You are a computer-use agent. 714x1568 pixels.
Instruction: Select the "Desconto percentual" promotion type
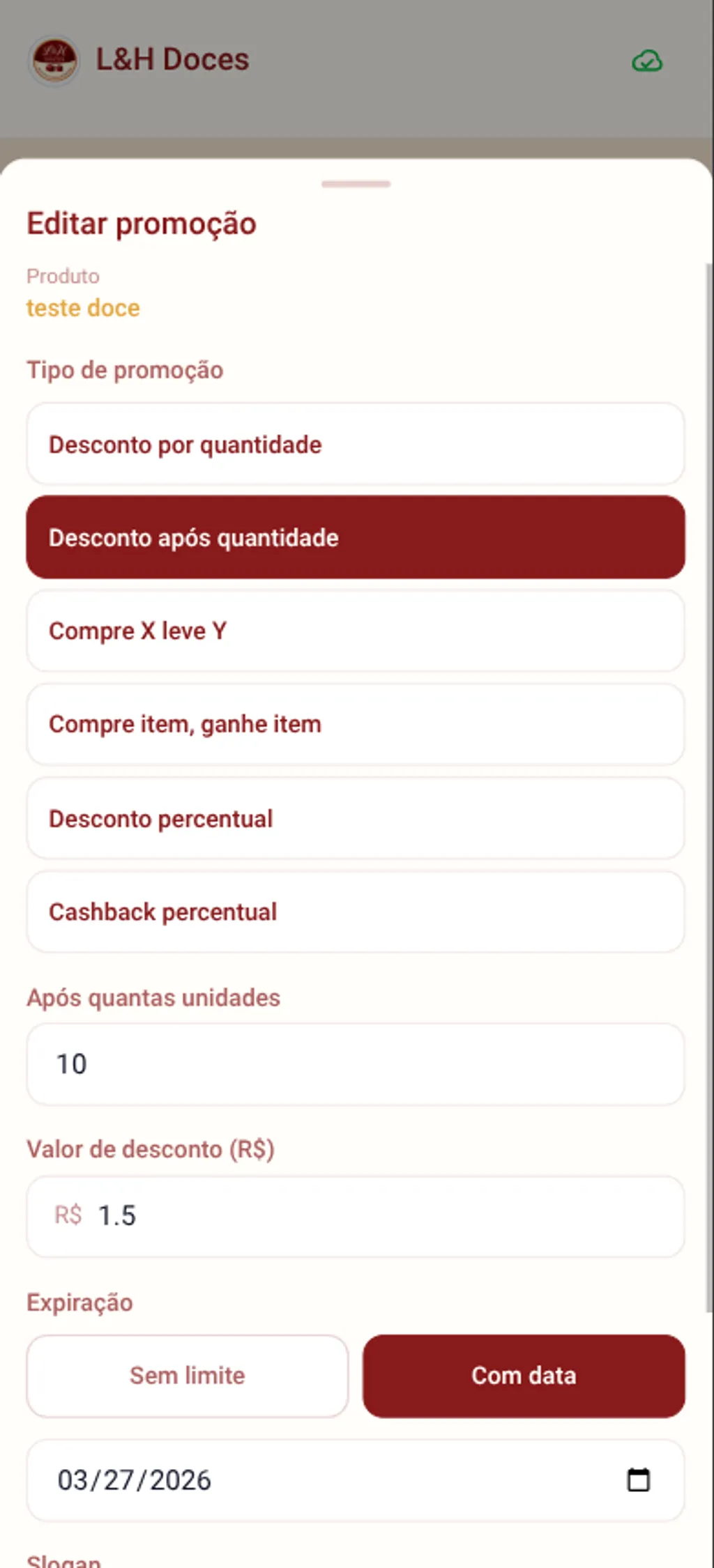click(356, 818)
